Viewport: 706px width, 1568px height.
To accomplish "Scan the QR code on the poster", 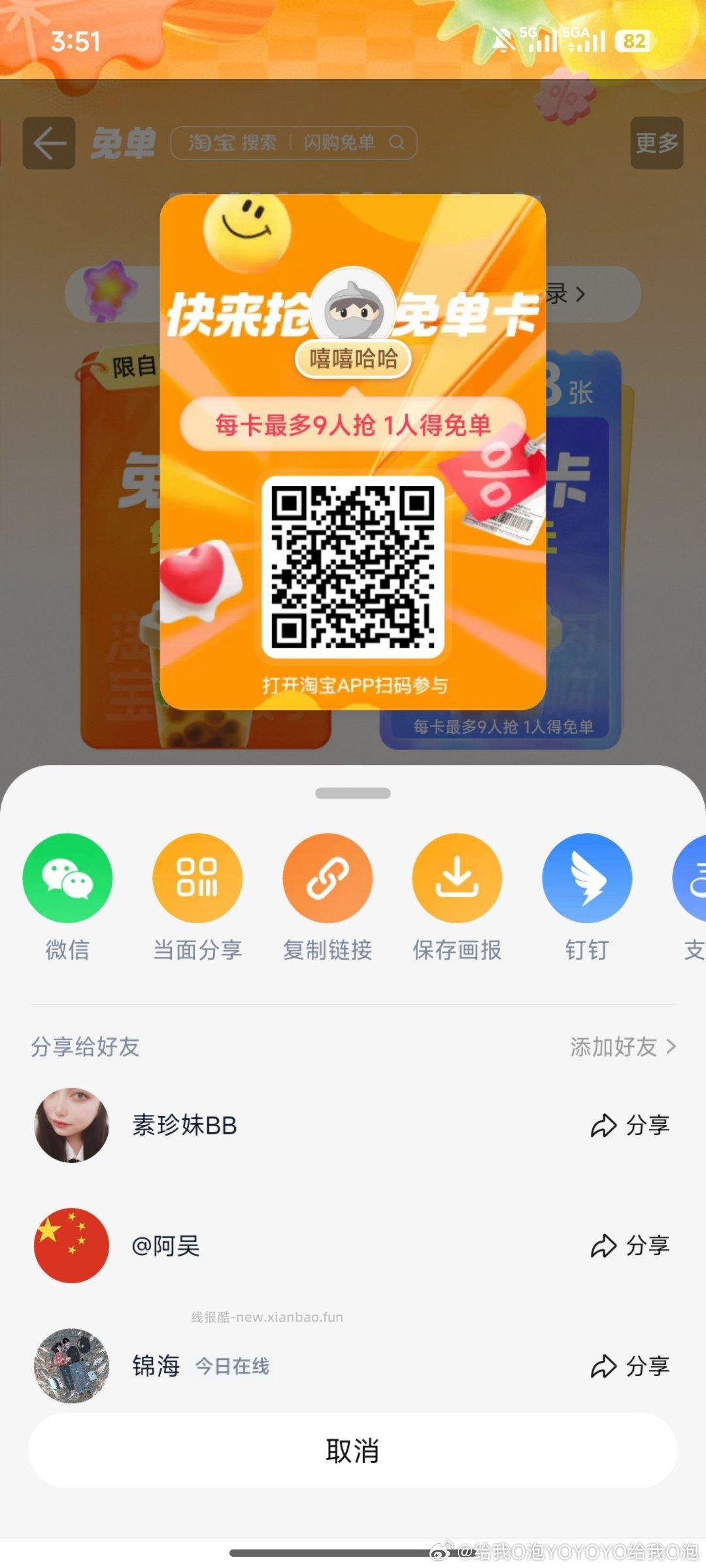I will (353, 570).
